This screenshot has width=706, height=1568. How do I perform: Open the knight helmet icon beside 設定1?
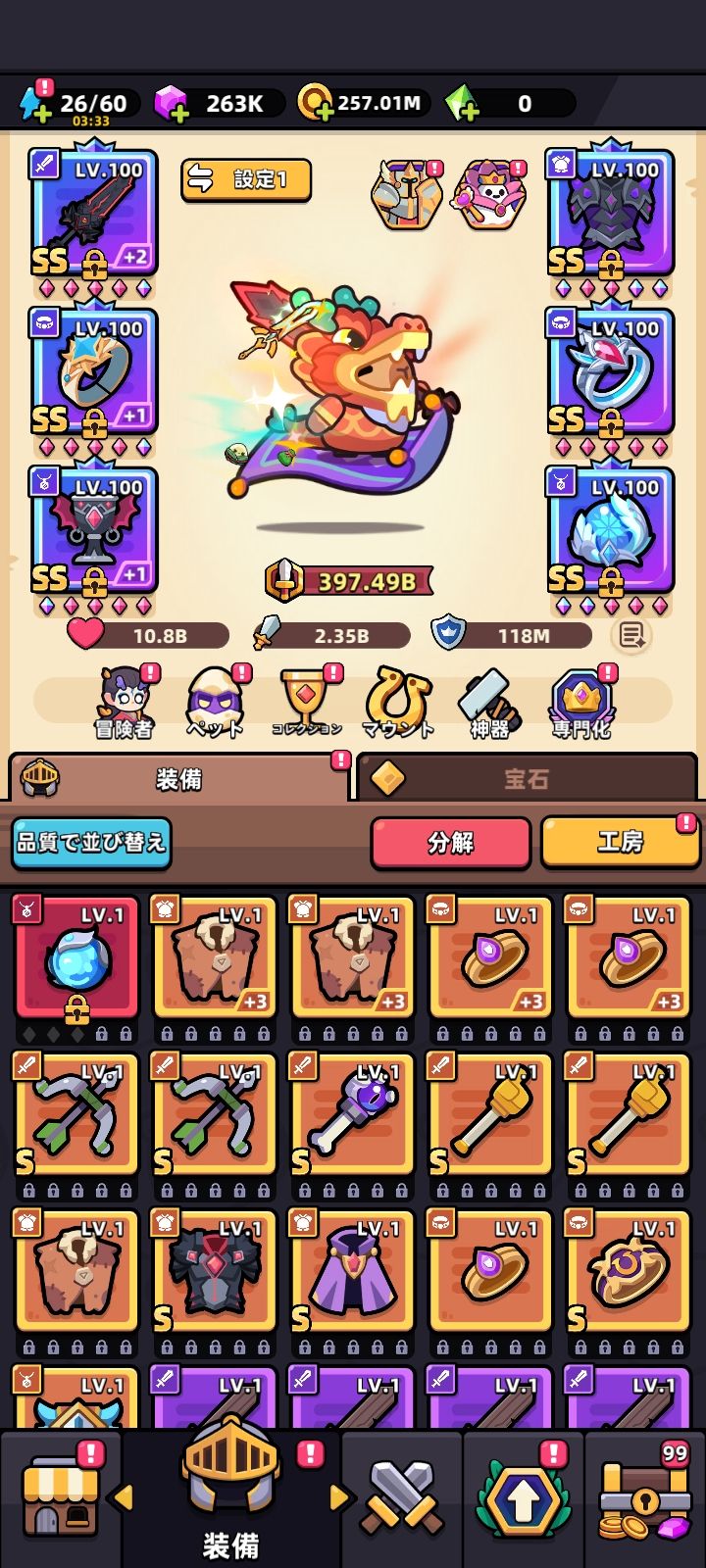coord(404,194)
